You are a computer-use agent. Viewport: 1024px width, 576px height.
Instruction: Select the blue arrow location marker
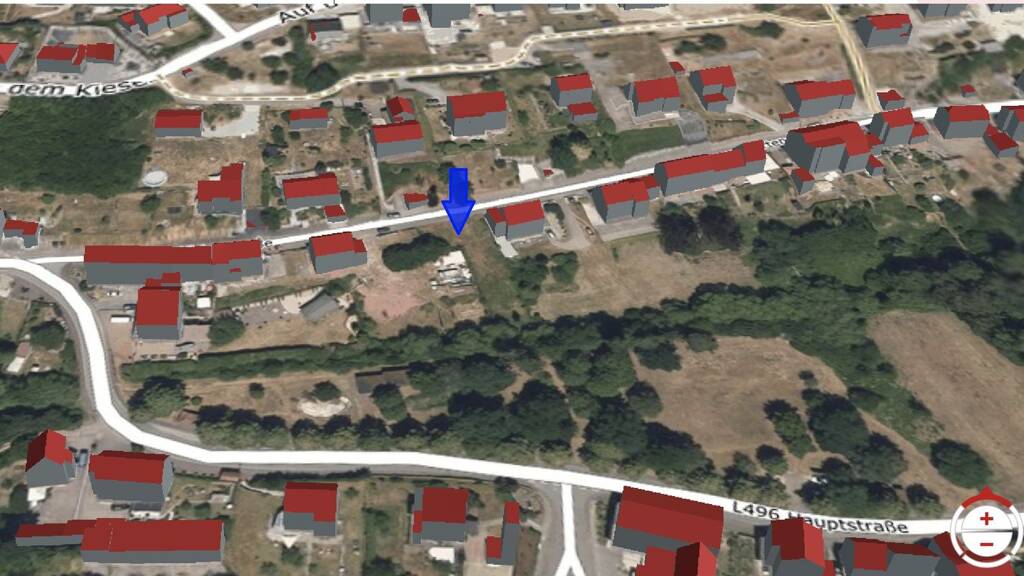click(458, 200)
